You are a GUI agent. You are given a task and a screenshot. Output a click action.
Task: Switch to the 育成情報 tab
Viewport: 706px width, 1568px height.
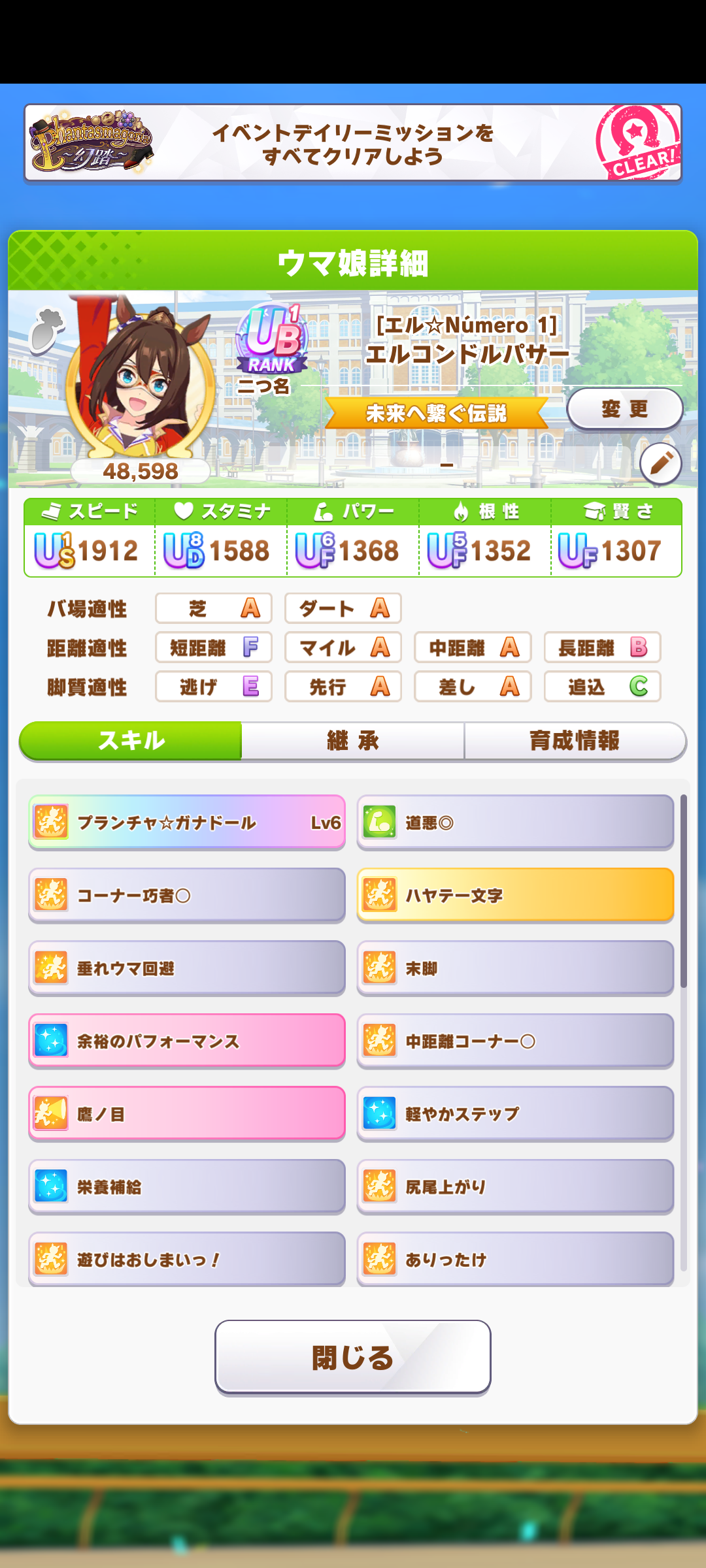click(x=575, y=741)
